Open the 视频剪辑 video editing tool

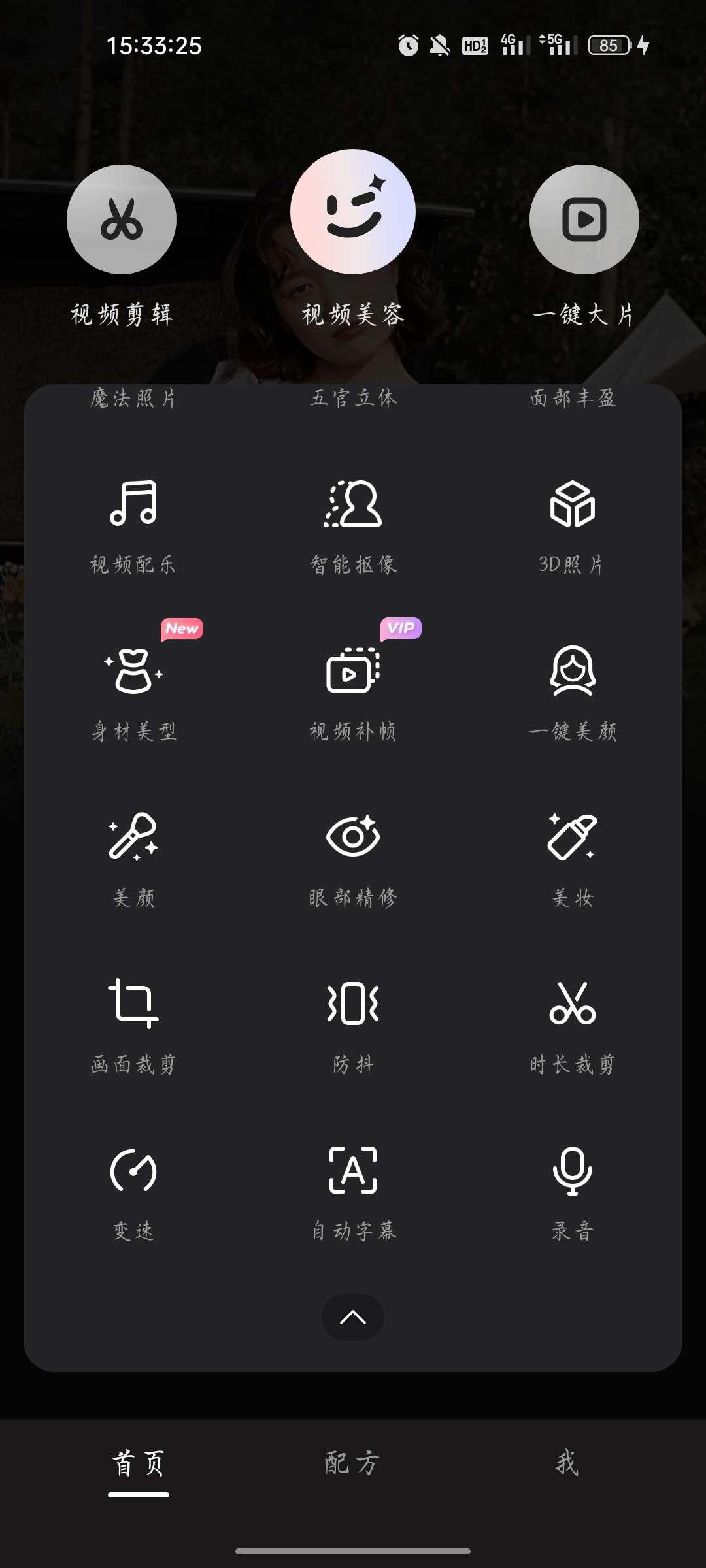(122, 221)
